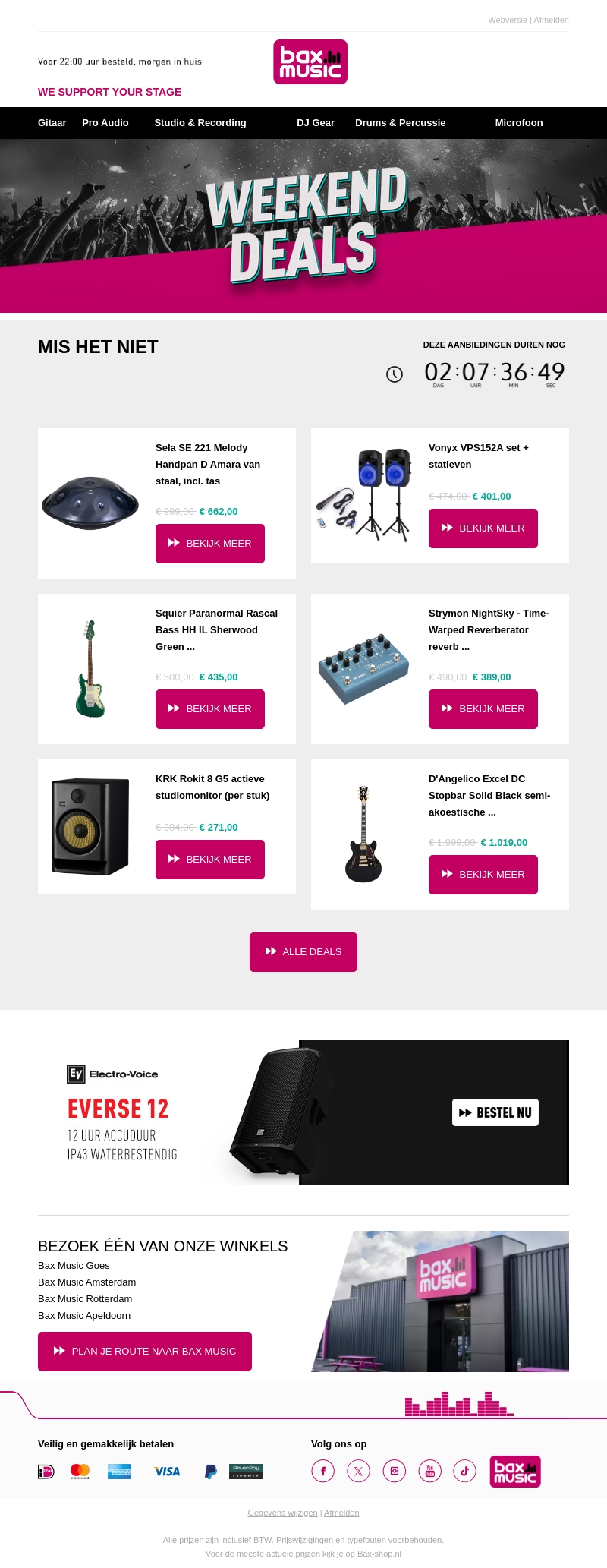View the Squier Paranormal Rascal Bass deal
This screenshot has width=607, height=1568.
click(210, 709)
